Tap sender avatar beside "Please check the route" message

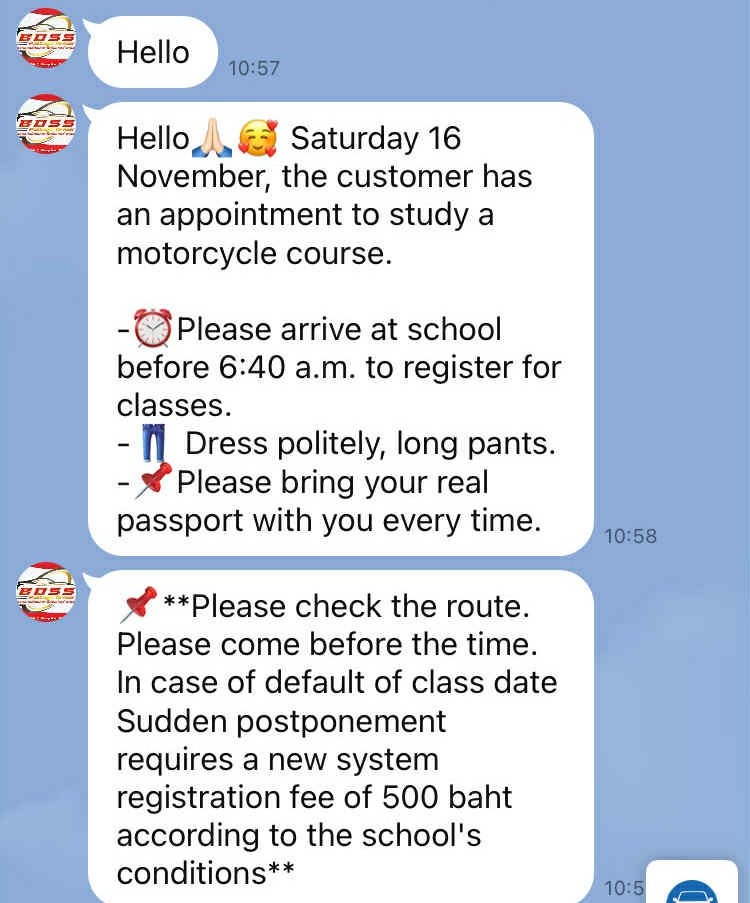46,591
